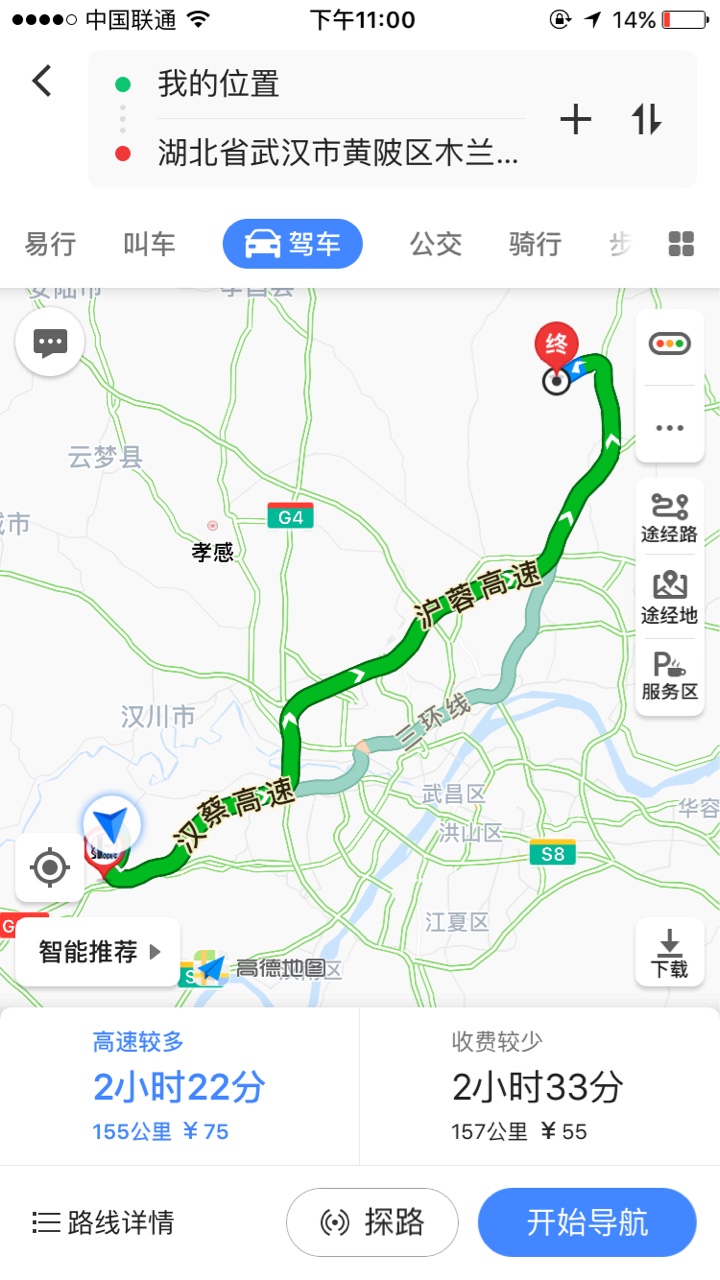This screenshot has height=1280, width=720.
Task: Show 服务区 service areas along route
Action: click(x=669, y=677)
